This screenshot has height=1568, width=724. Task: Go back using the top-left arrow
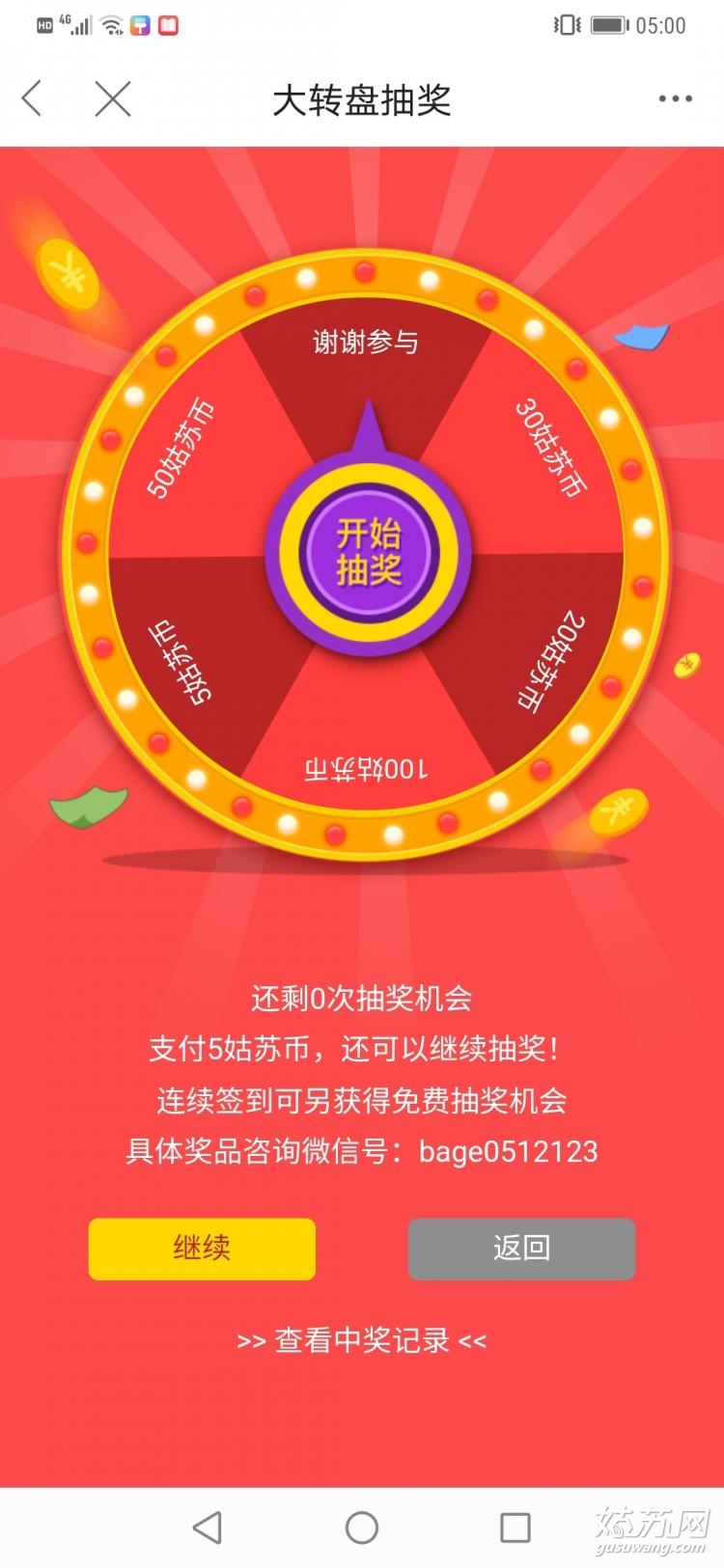33,99
